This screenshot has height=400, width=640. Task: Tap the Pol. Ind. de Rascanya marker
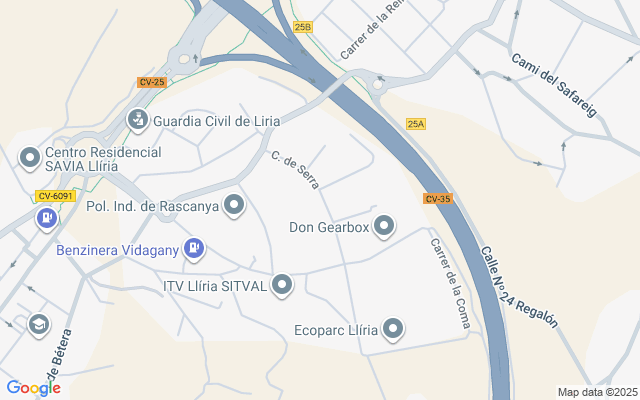click(x=235, y=206)
